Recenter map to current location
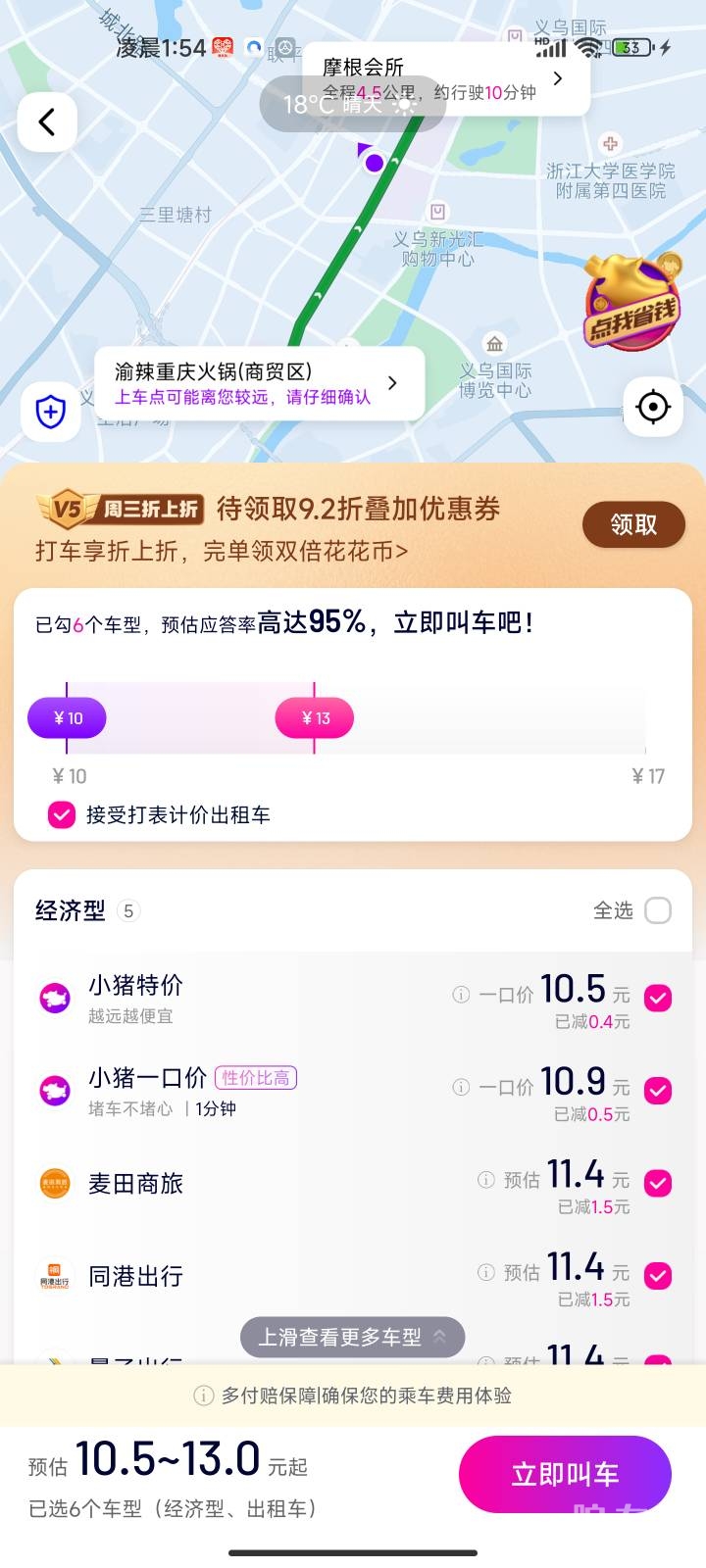706x1568 pixels. click(x=653, y=407)
